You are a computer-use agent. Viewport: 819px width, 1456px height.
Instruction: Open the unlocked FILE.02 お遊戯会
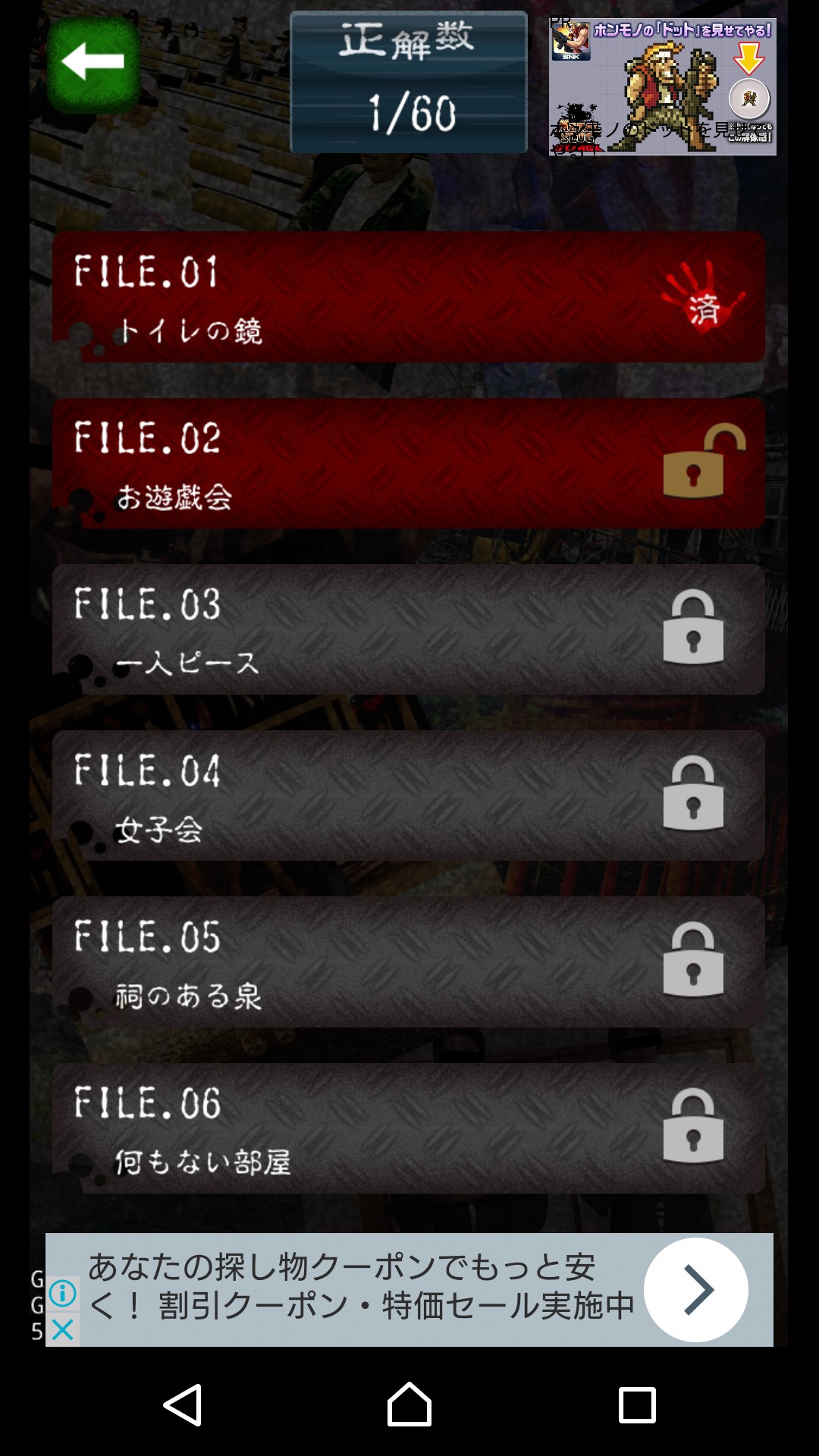coord(408,463)
